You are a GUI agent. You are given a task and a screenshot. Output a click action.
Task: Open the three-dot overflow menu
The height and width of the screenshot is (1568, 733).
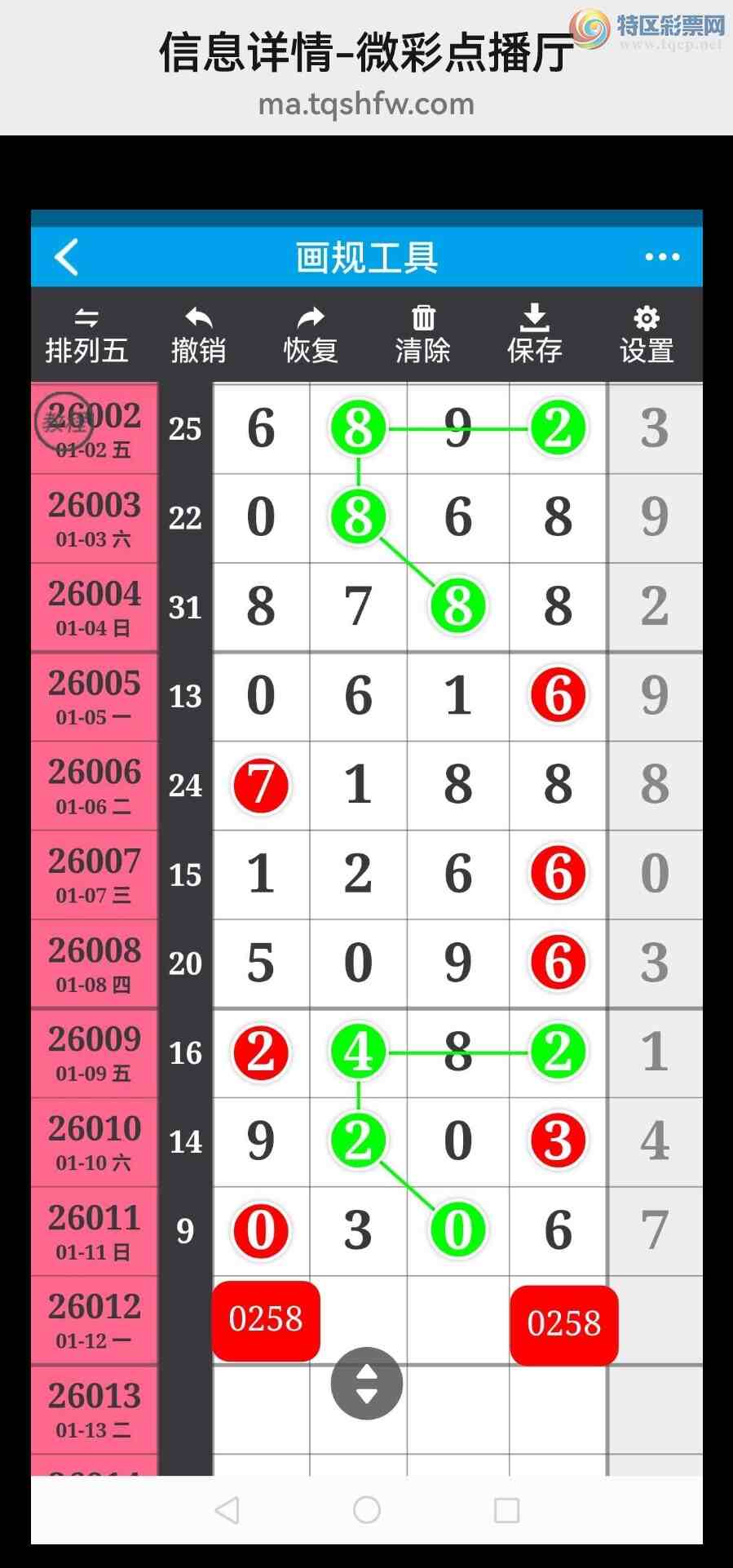tap(661, 257)
